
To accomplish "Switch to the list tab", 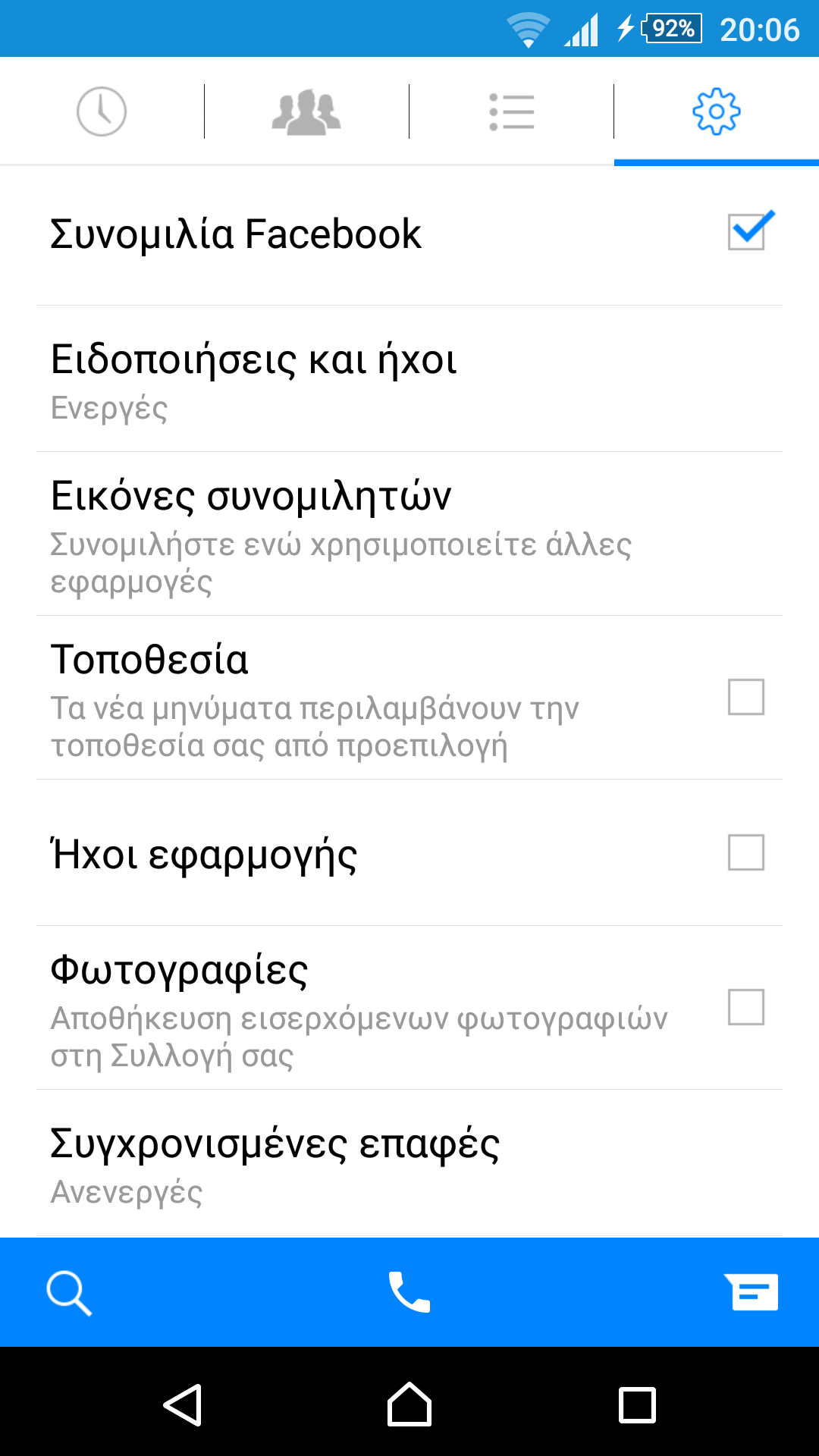I will [512, 111].
